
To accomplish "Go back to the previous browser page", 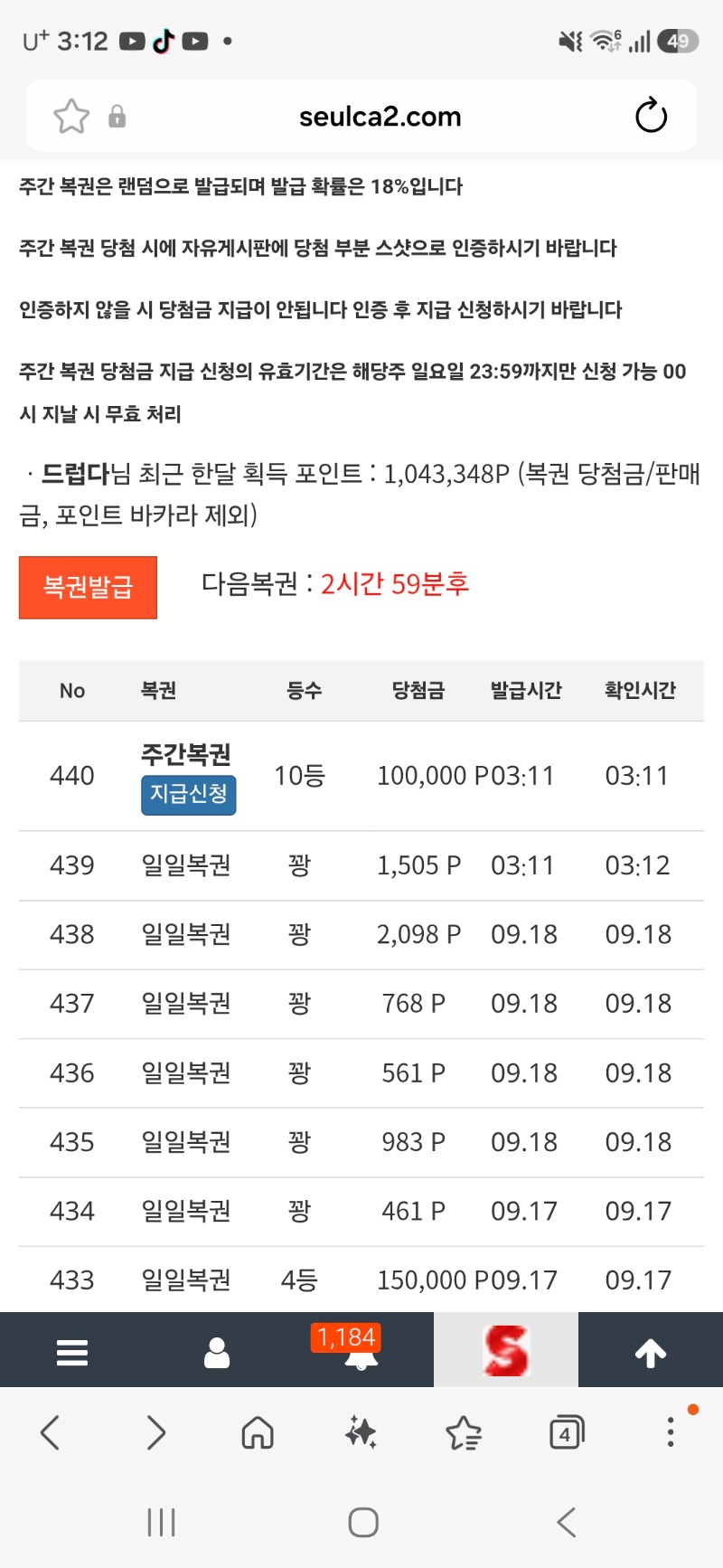I will tap(51, 1433).
